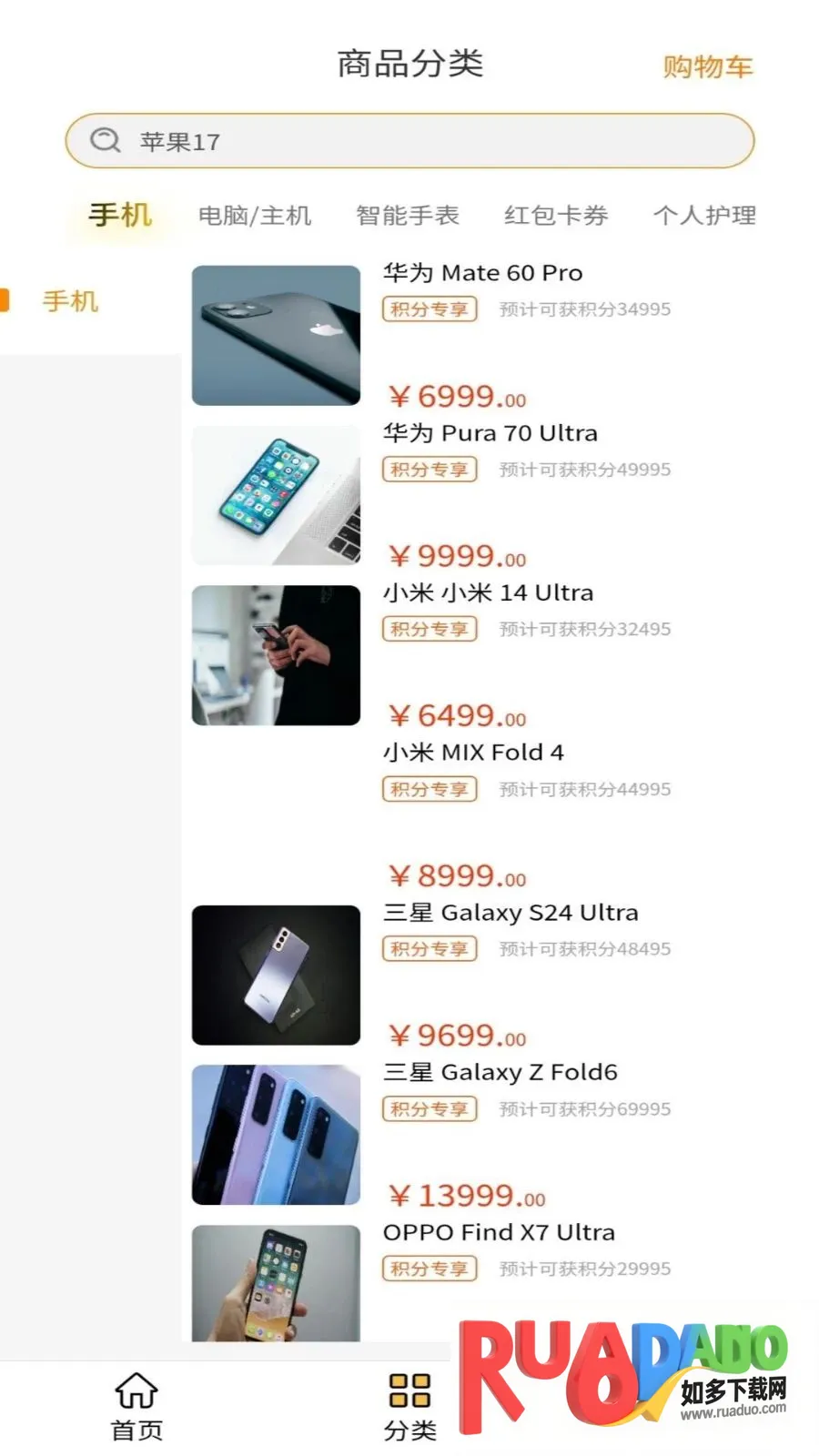Go to the 首页 home tab
The height and width of the screenshot is (1456, 819).
[x=136, y=1406]
